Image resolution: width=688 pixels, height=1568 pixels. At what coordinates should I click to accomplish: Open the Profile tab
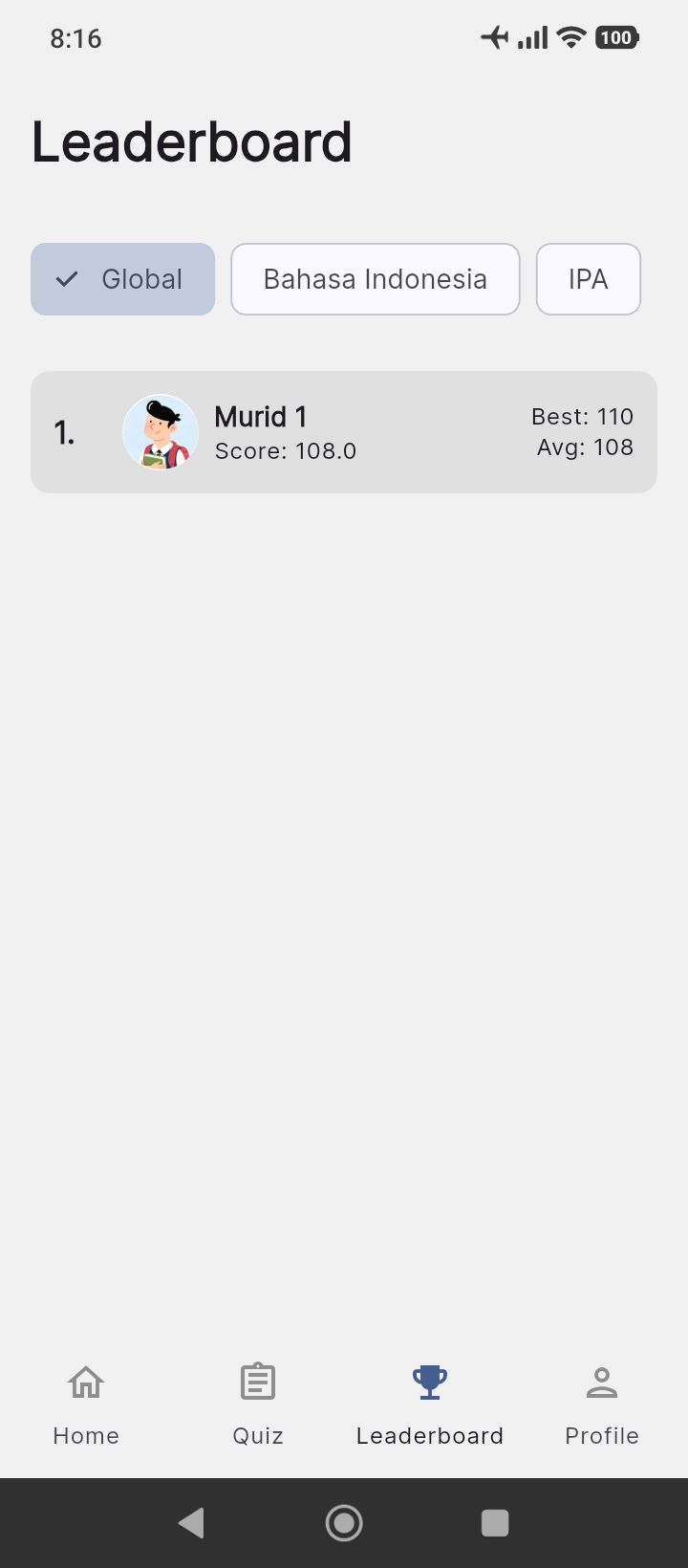602,1405
